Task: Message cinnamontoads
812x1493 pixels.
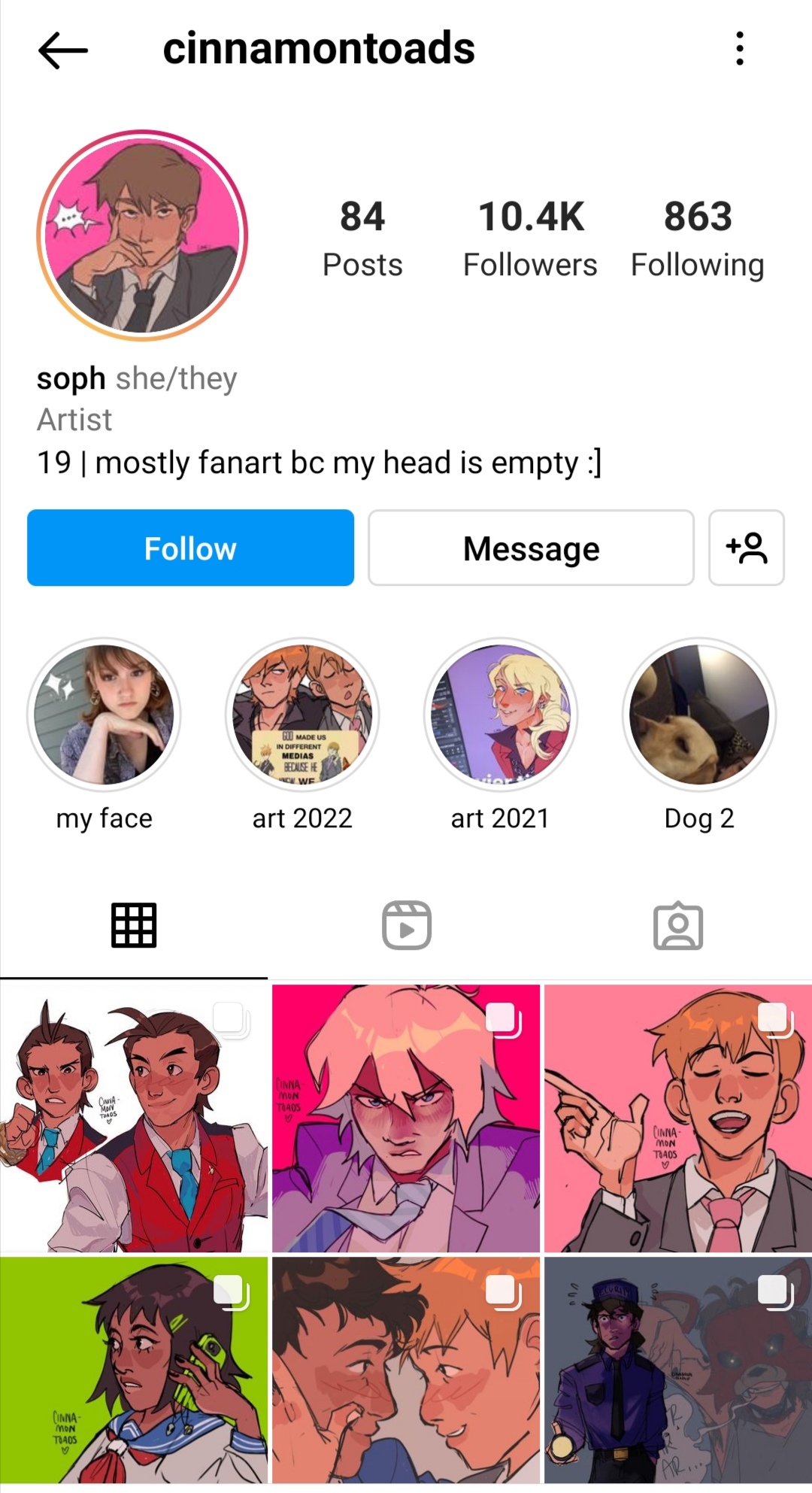Action: [531, 548]
